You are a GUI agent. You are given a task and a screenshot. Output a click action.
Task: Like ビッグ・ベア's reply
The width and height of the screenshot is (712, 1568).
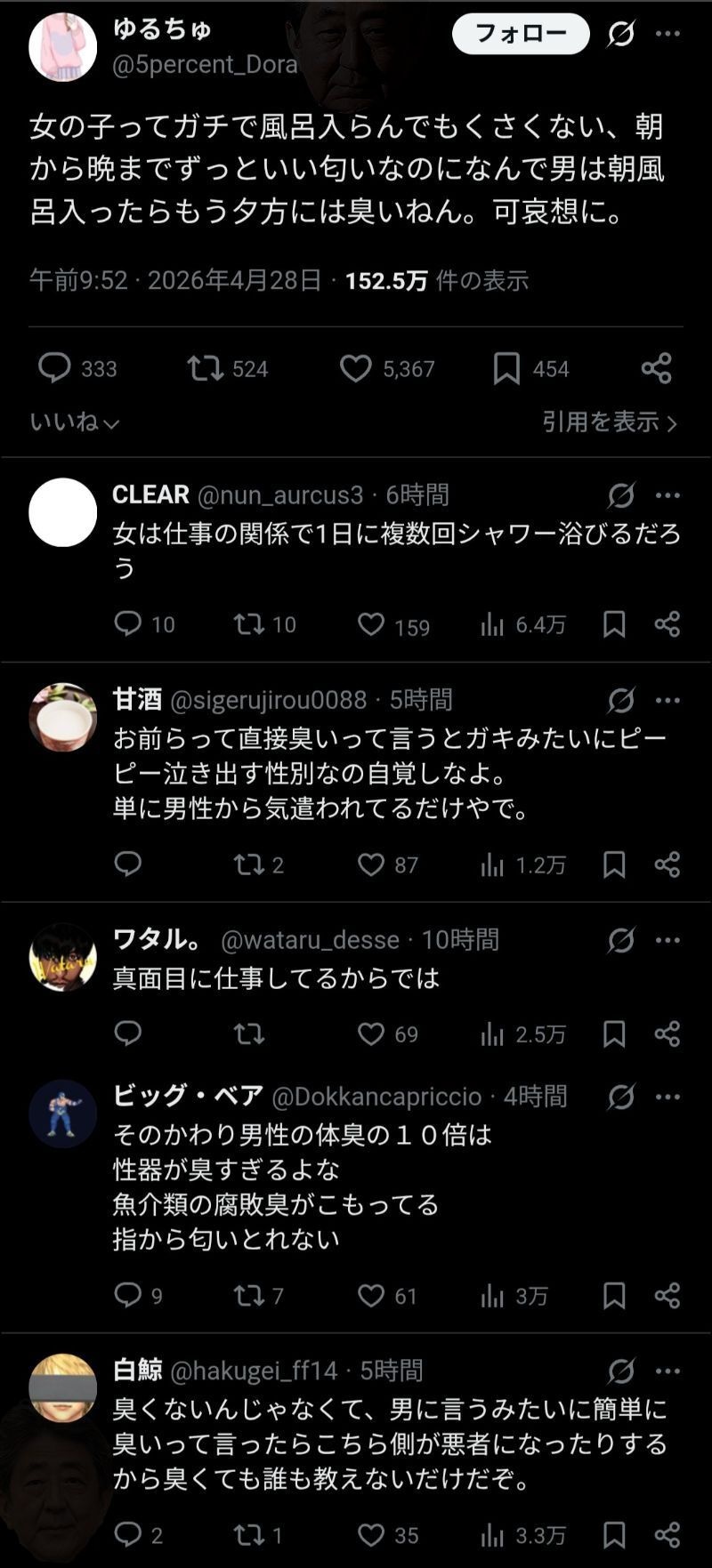tap(371, 1296)
